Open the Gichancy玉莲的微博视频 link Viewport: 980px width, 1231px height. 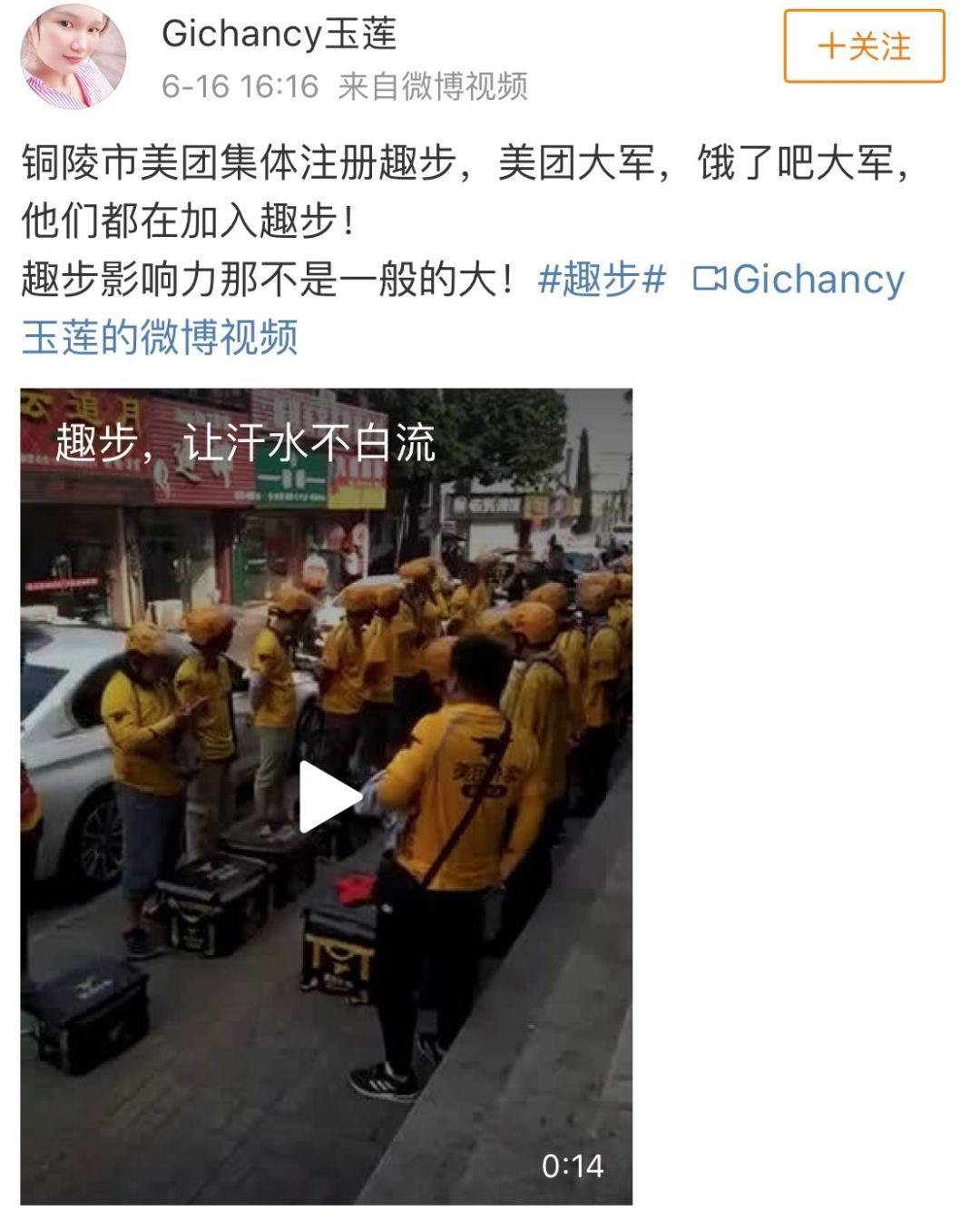tap(799, 280)
